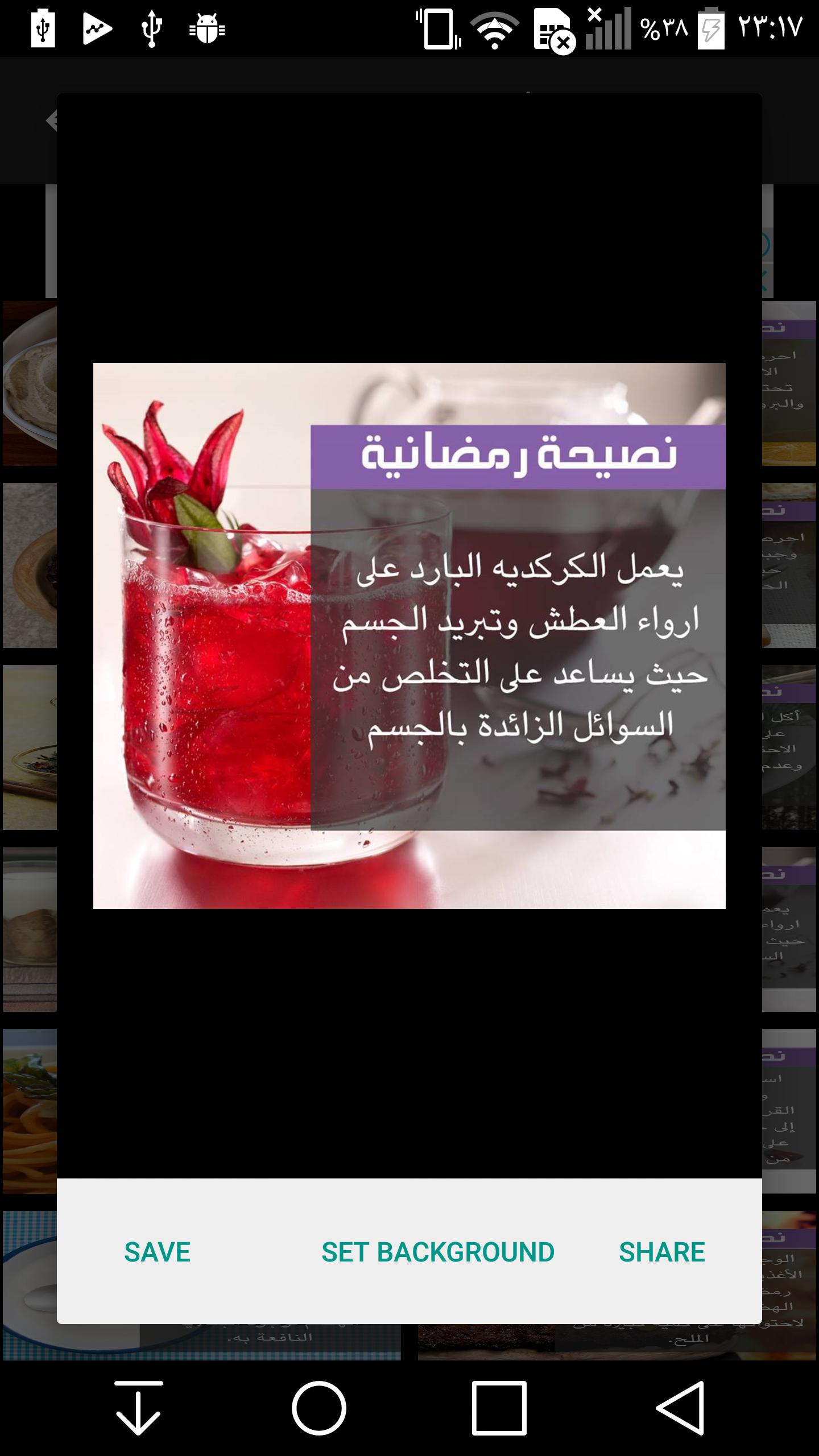Viewport: 819px width, 1456px height.
Task: Pull down notifications with arrow button
Action: pos(139,1408)
